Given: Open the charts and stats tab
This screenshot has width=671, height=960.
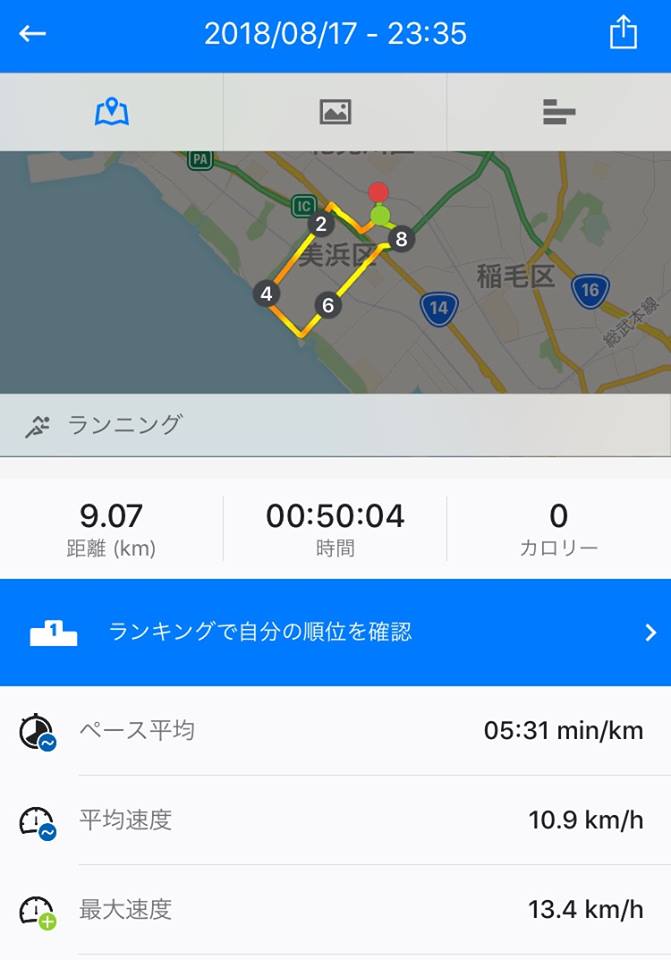Looking at the screenshot, I should coord(559,111).
